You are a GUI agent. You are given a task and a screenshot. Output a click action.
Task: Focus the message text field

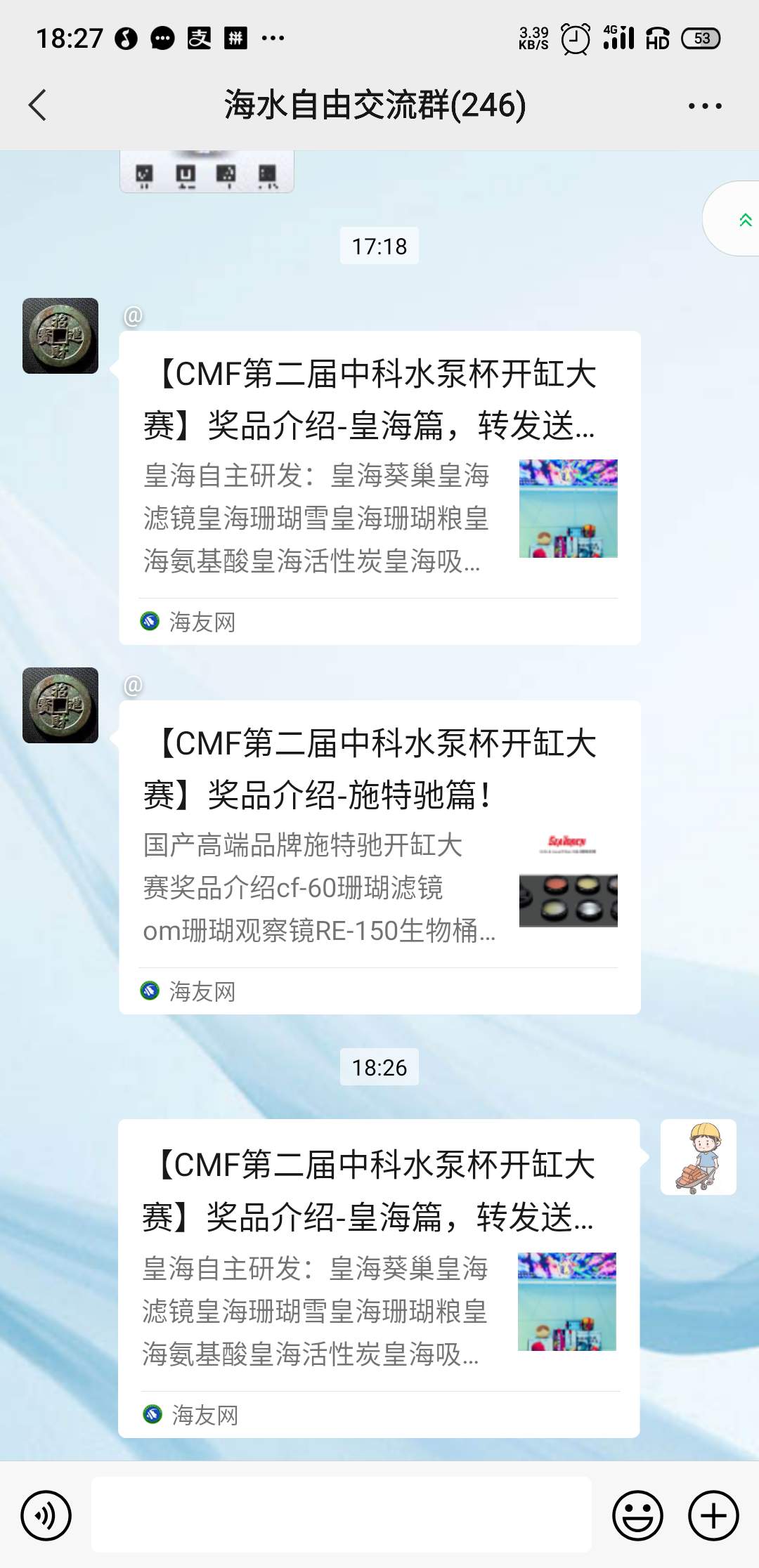(x=342, y=1514)
